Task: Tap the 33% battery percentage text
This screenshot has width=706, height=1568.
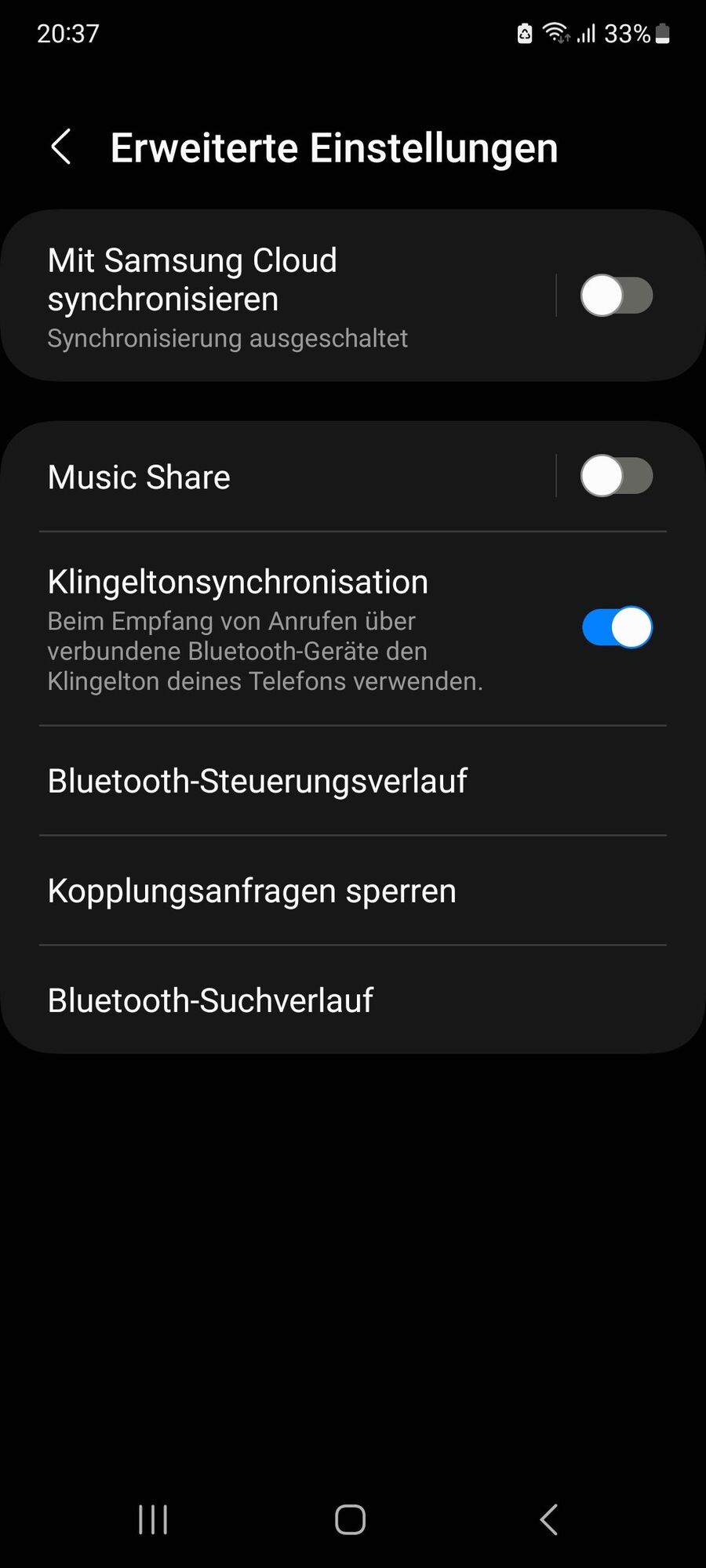Action: pos(628,33)
